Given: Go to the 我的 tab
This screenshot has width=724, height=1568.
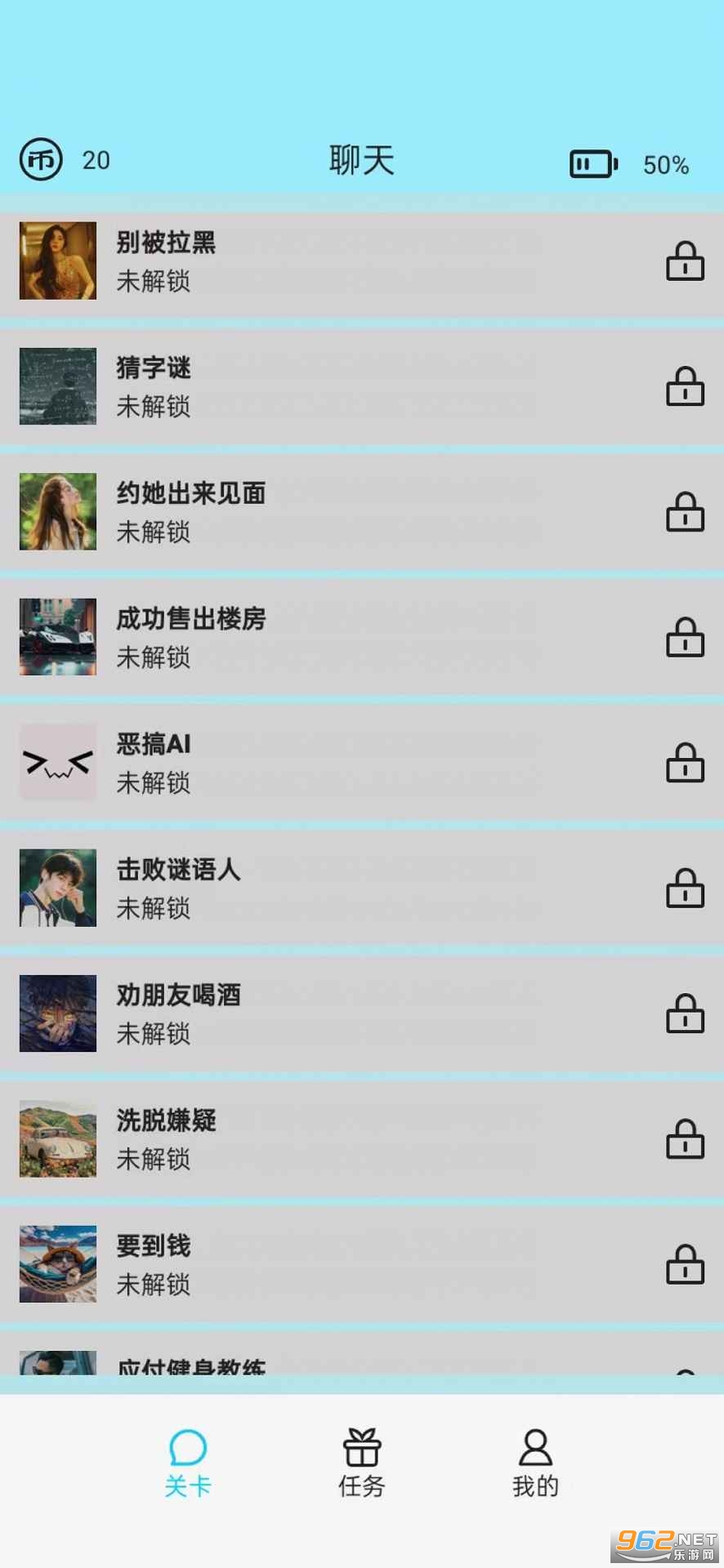Looking at the screenshot, I should [x=535, y=1463].
